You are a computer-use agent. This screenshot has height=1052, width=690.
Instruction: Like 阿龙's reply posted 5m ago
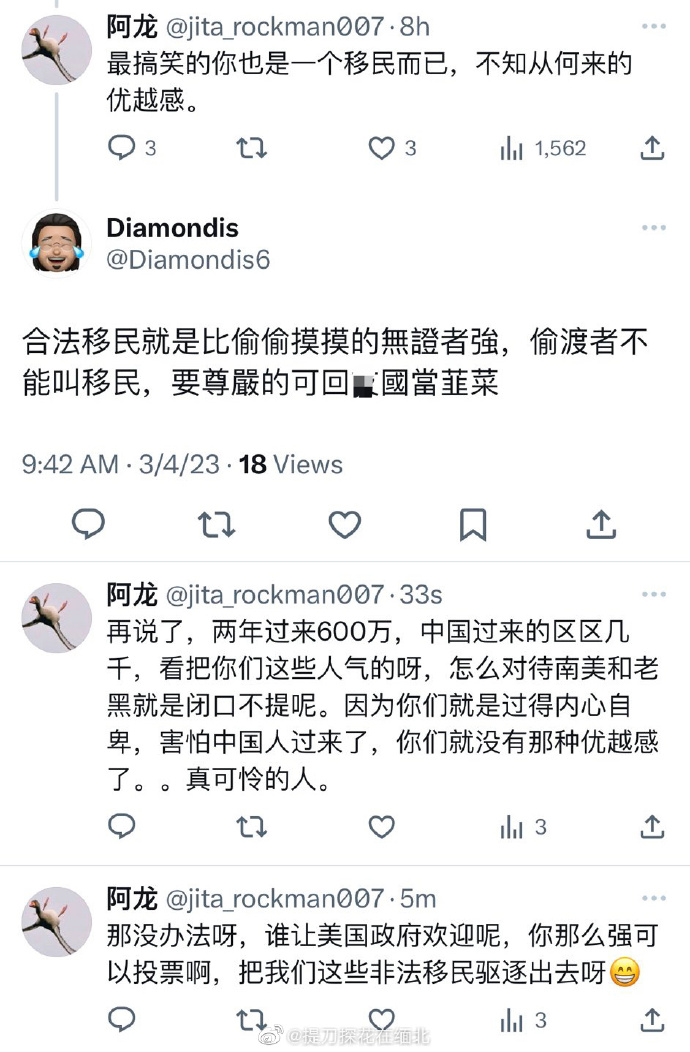coord(382,1020)
